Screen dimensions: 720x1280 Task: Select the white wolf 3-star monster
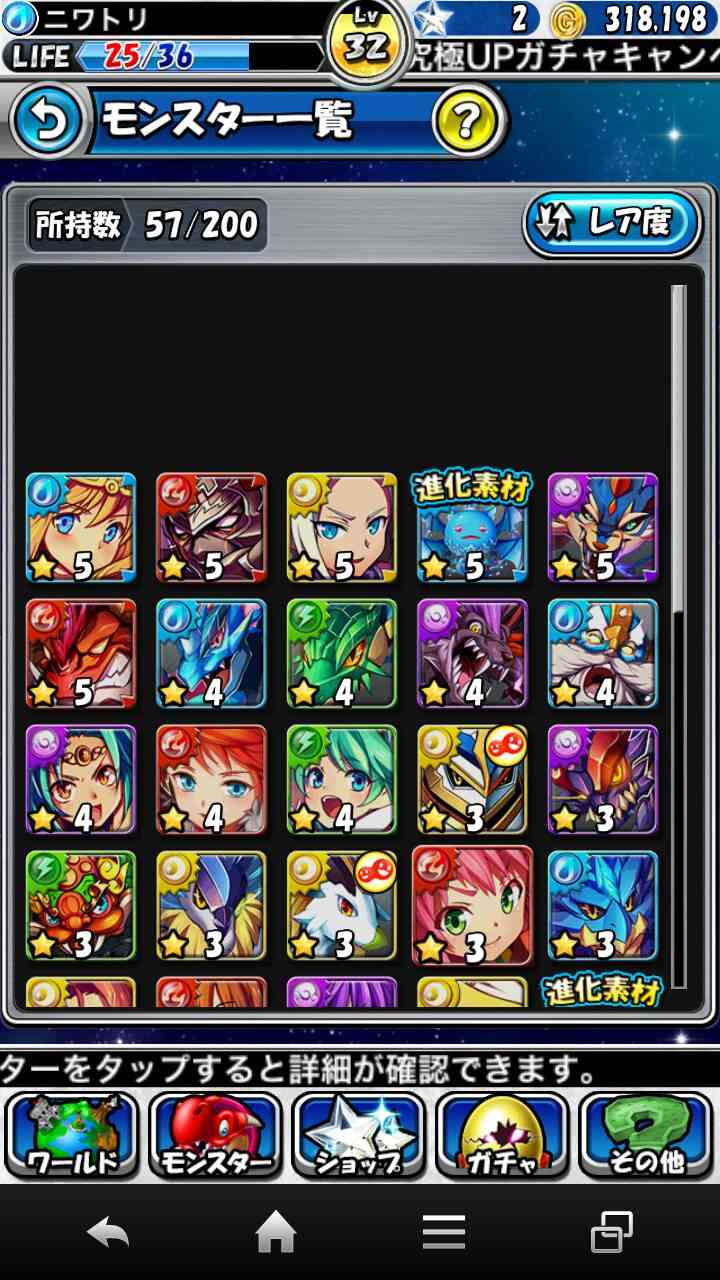click(342, 906)
